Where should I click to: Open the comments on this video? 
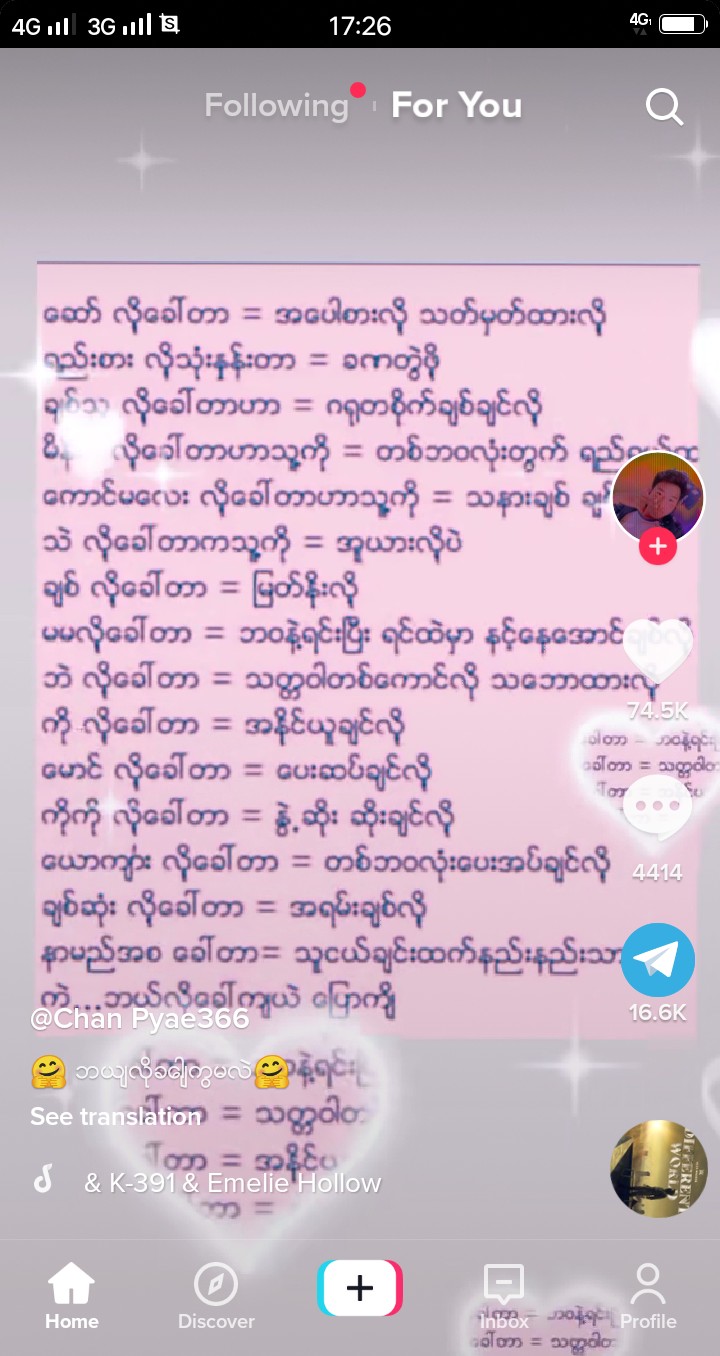657,807
